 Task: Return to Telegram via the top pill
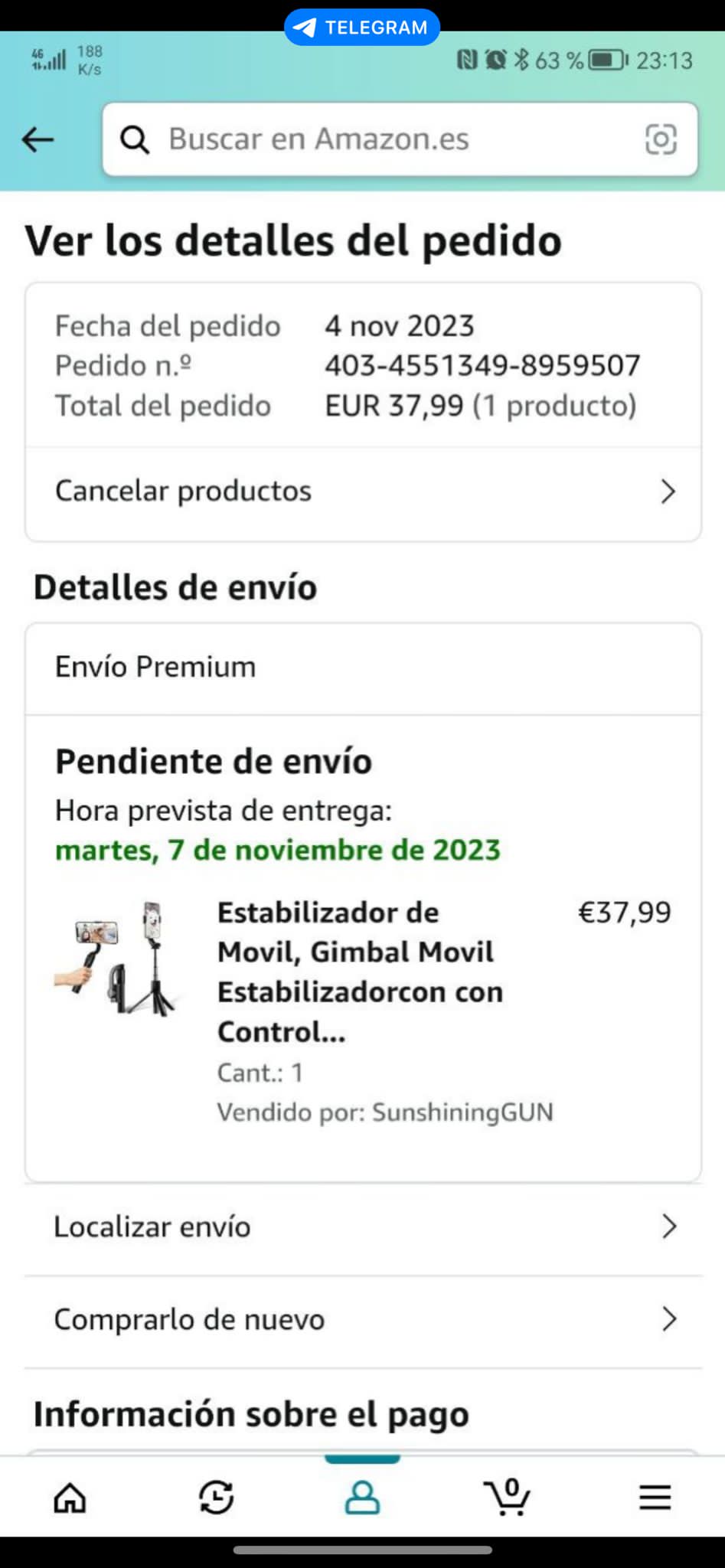pyautogui.click(x=362, y=28)
